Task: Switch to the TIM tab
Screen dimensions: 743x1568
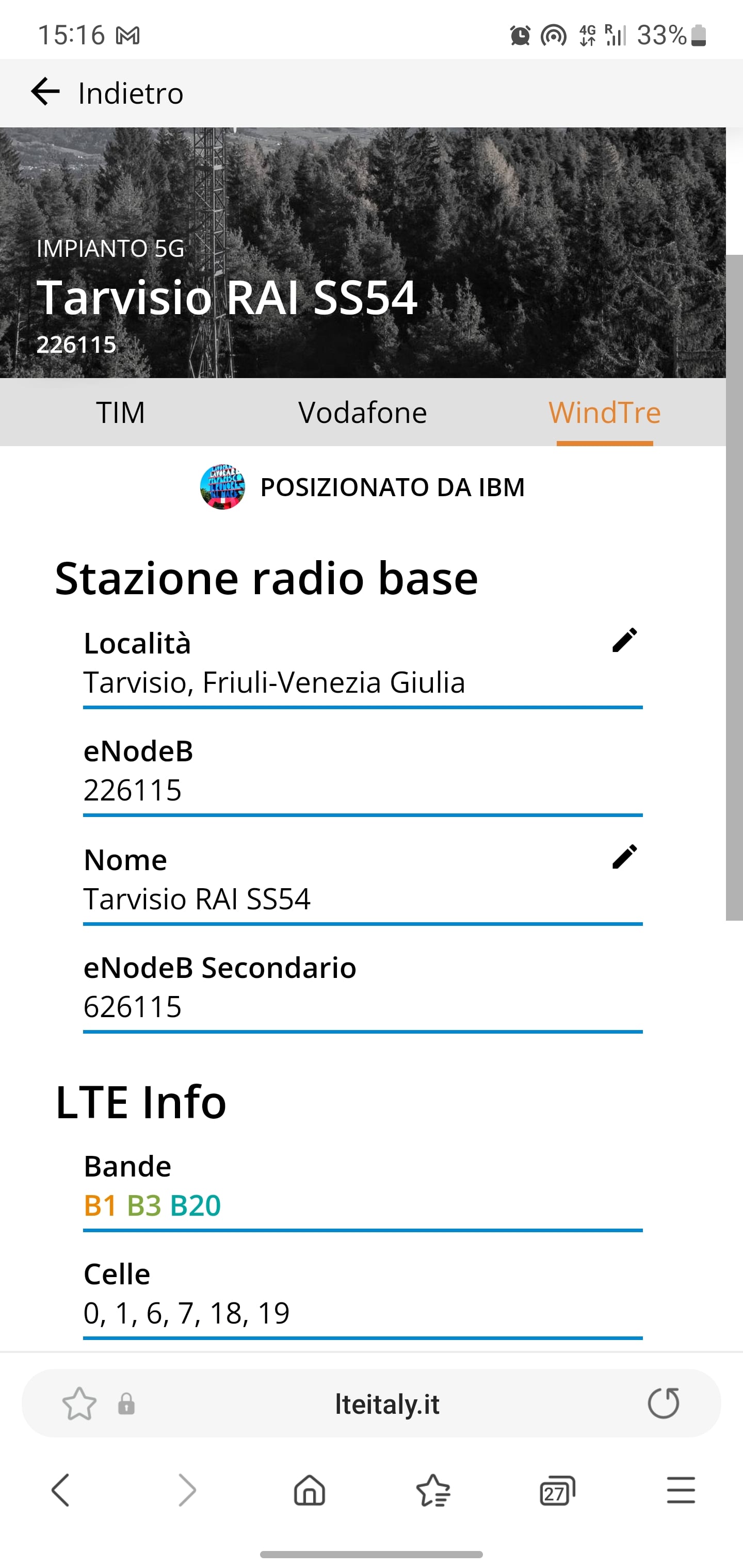Action: [121, 413]
